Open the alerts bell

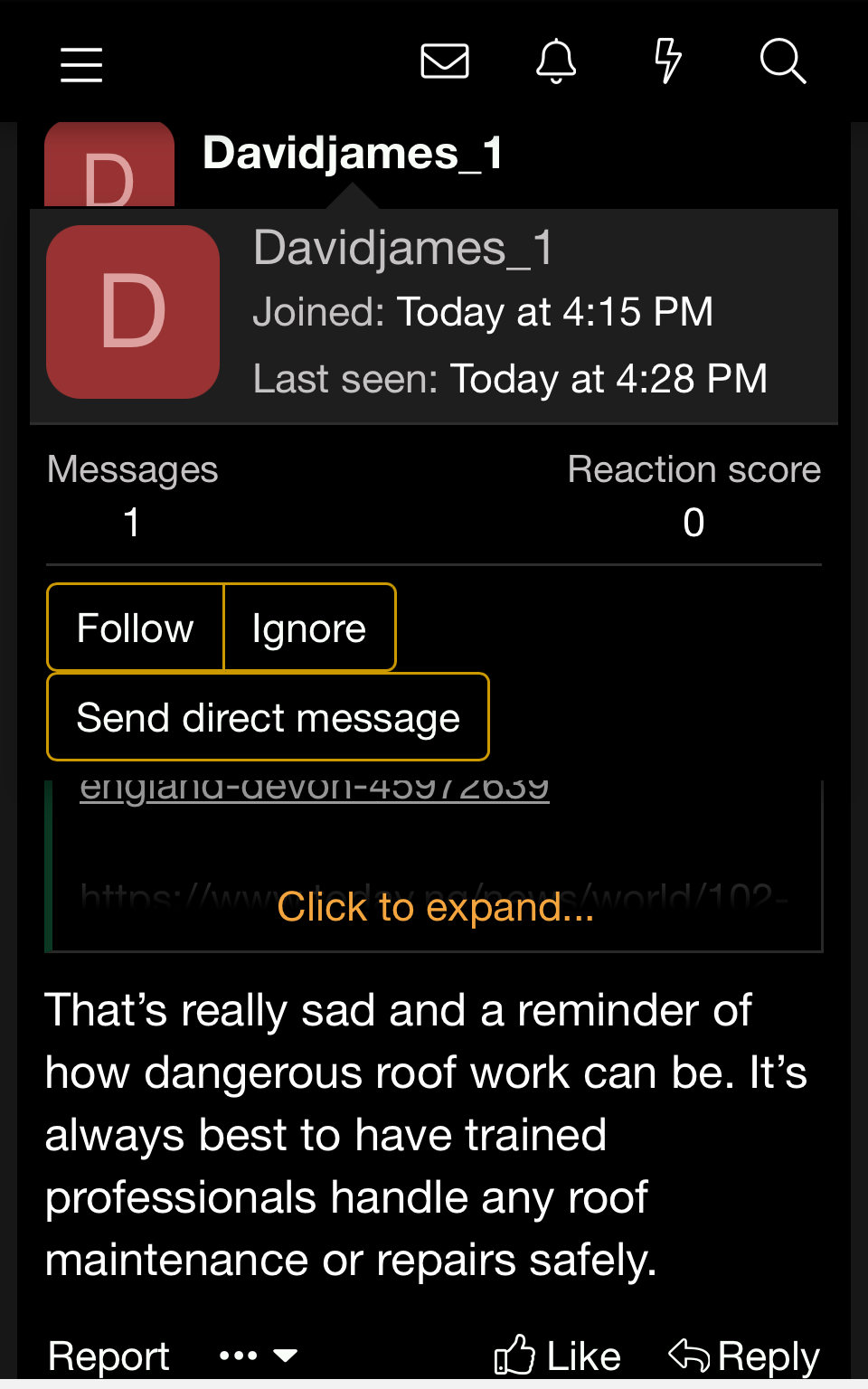pyautogui.click(x=556, y=61)
